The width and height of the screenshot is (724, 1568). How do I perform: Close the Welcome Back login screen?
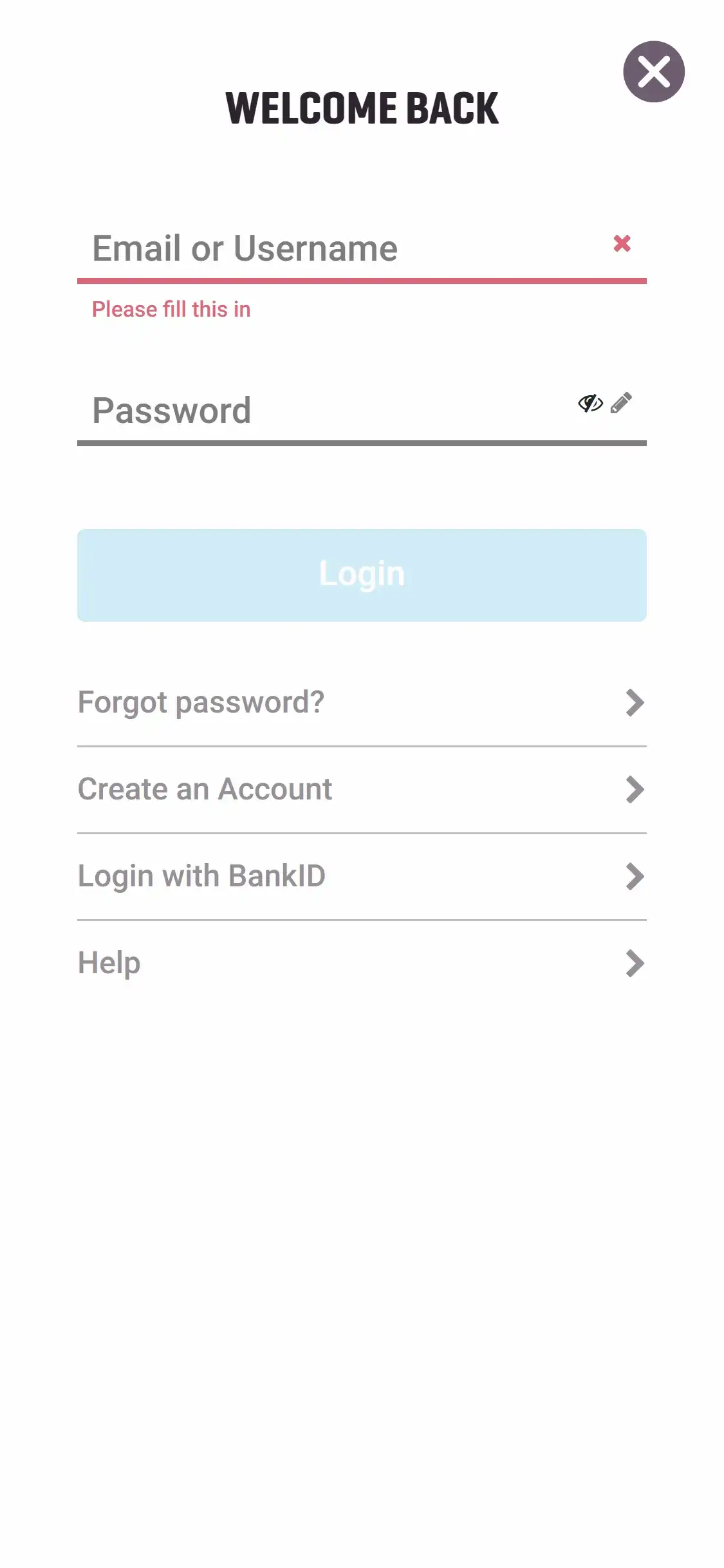(x=653, y=71)
